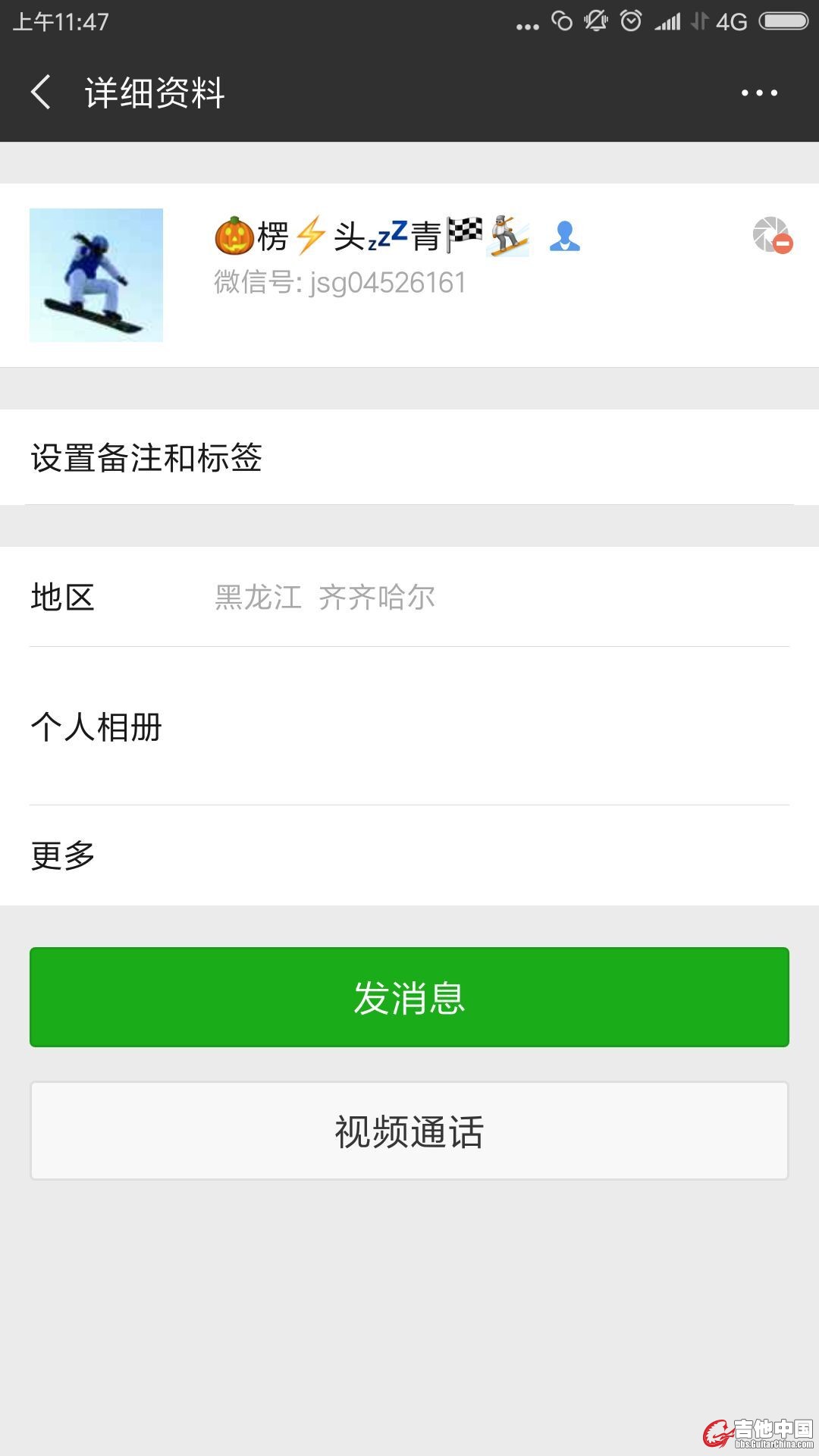Screen dimensions: 819x1456
Task: Open the 个人相册 personal album
Action: (409, 726)
